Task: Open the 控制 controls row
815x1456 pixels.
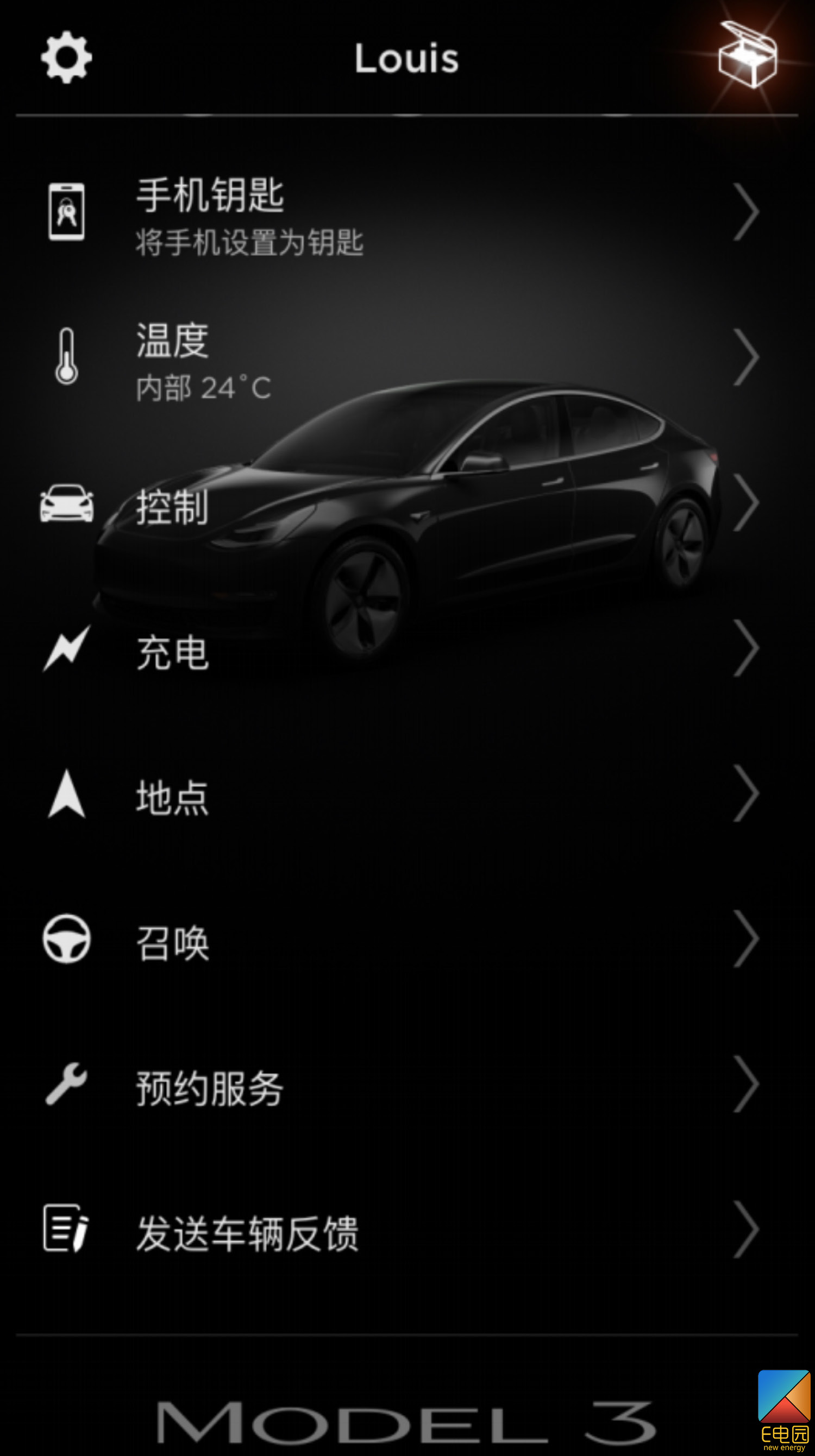Action: pos(407,503)
